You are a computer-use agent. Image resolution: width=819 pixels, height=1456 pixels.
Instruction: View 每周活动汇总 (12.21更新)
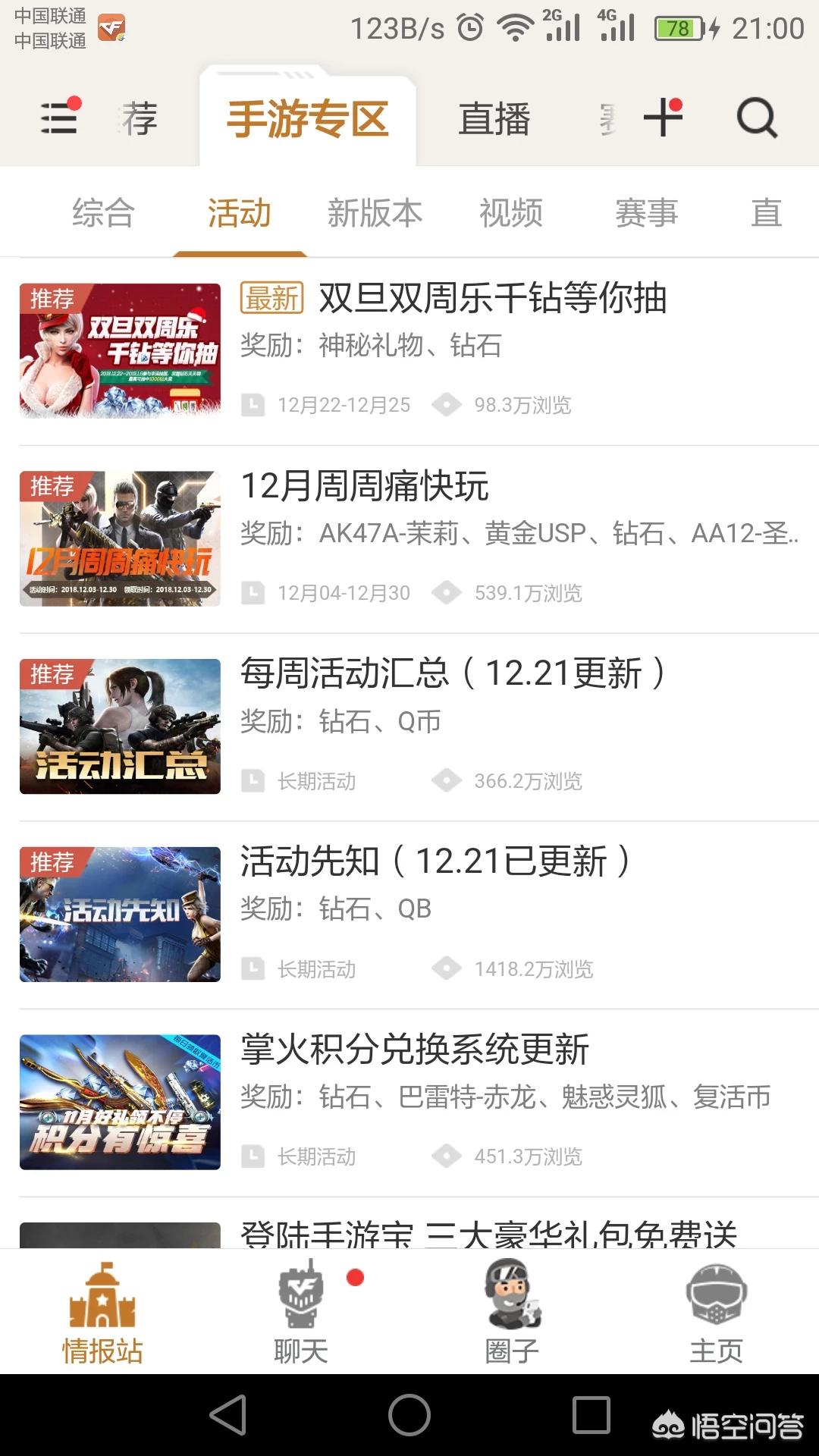pyautogui.click(x=452, y=673)
